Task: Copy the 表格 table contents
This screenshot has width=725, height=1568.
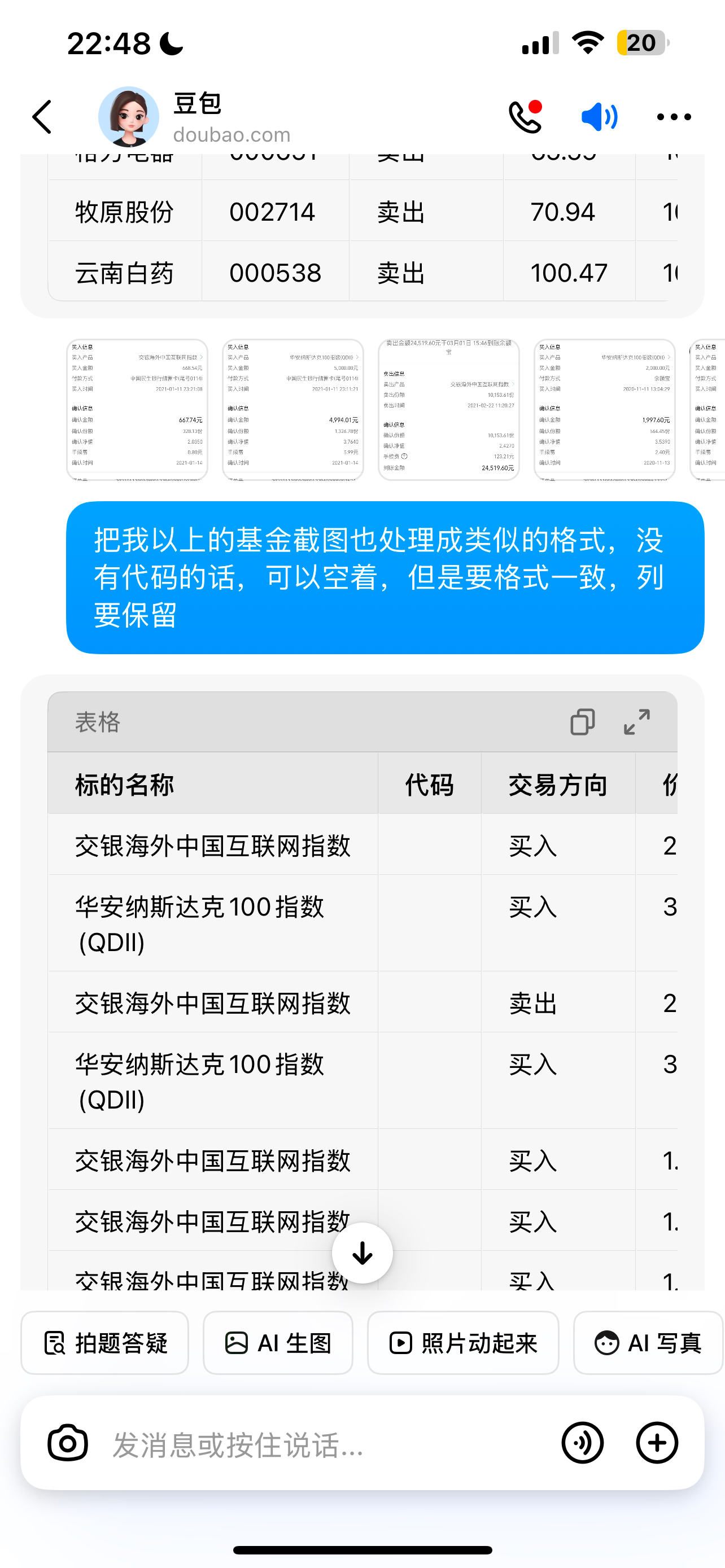Action: pos(582,722)
